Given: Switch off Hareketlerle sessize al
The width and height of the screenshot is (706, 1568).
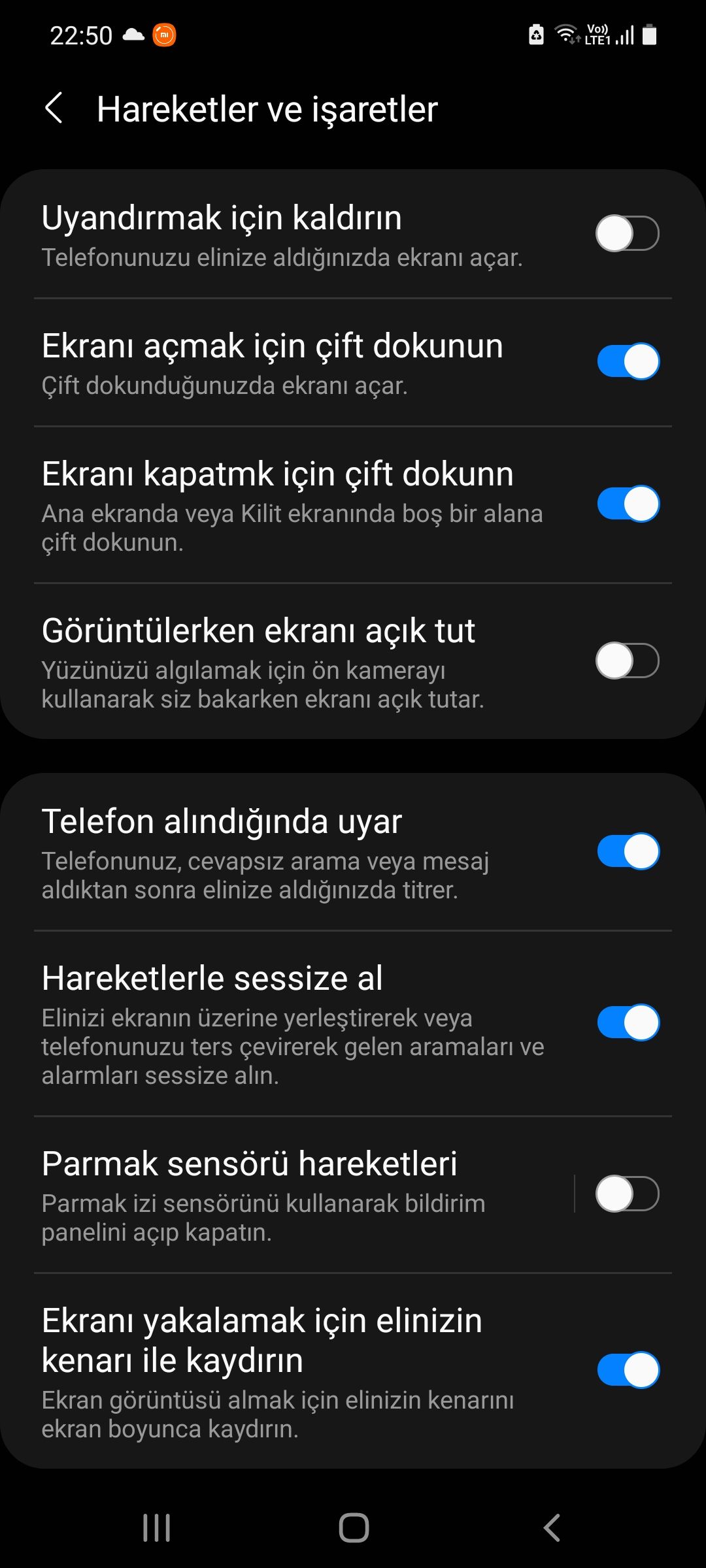Looking at the screenshot, I should tap(627, 1022).
